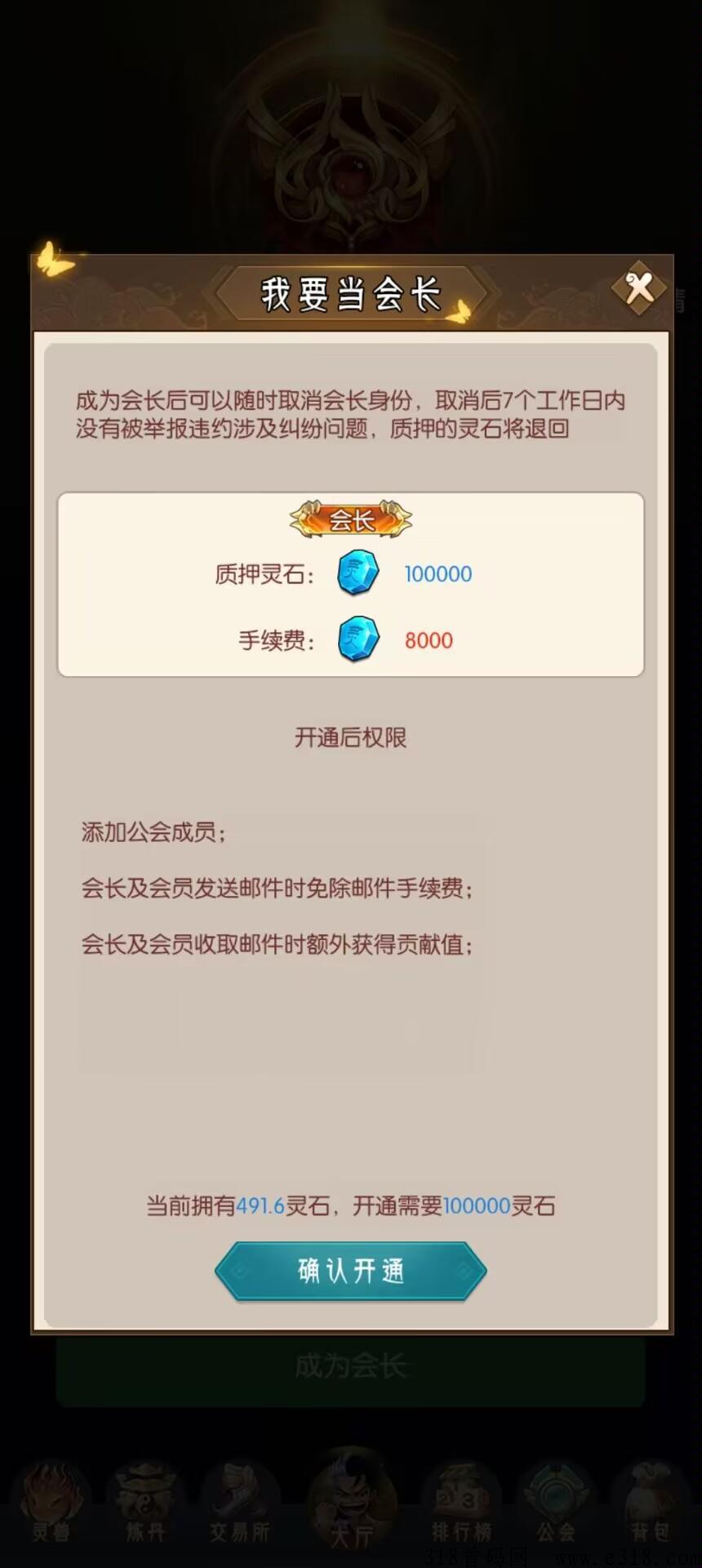Close the 我要当会长 dialog
Viewport: 702px width, 1568px height.
point(639,288)
